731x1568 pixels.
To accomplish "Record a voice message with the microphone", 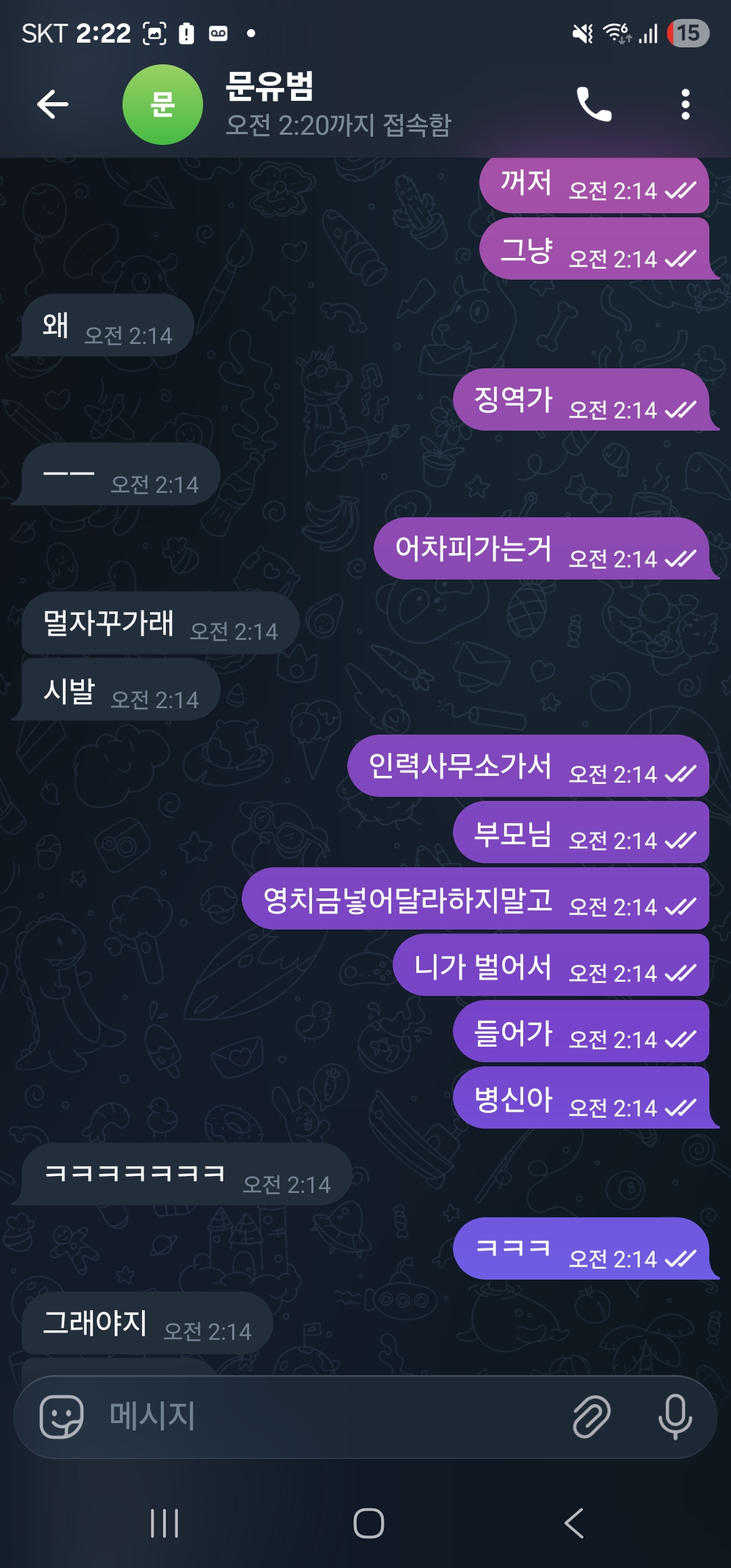I will point(675,1416).
